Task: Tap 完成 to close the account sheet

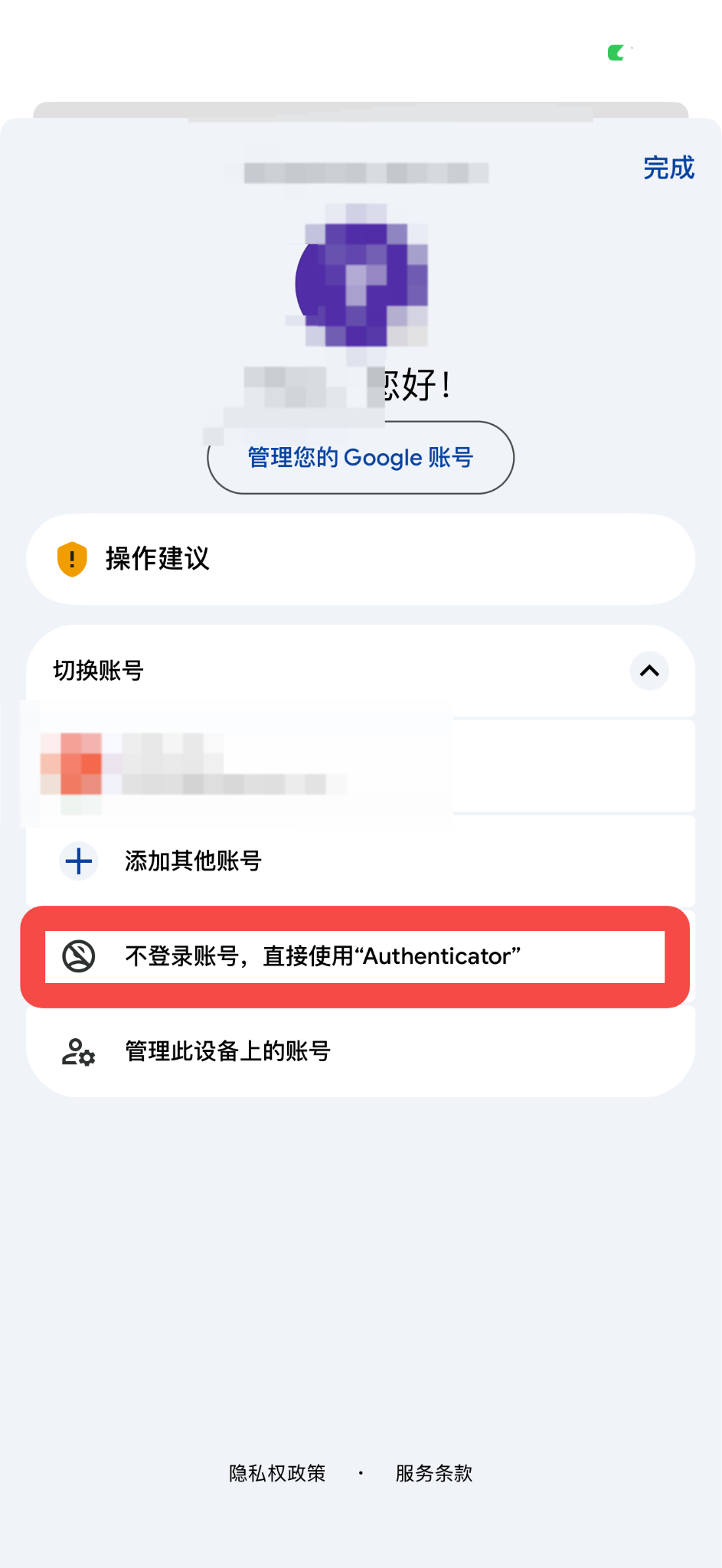Action: click(668, 168)
